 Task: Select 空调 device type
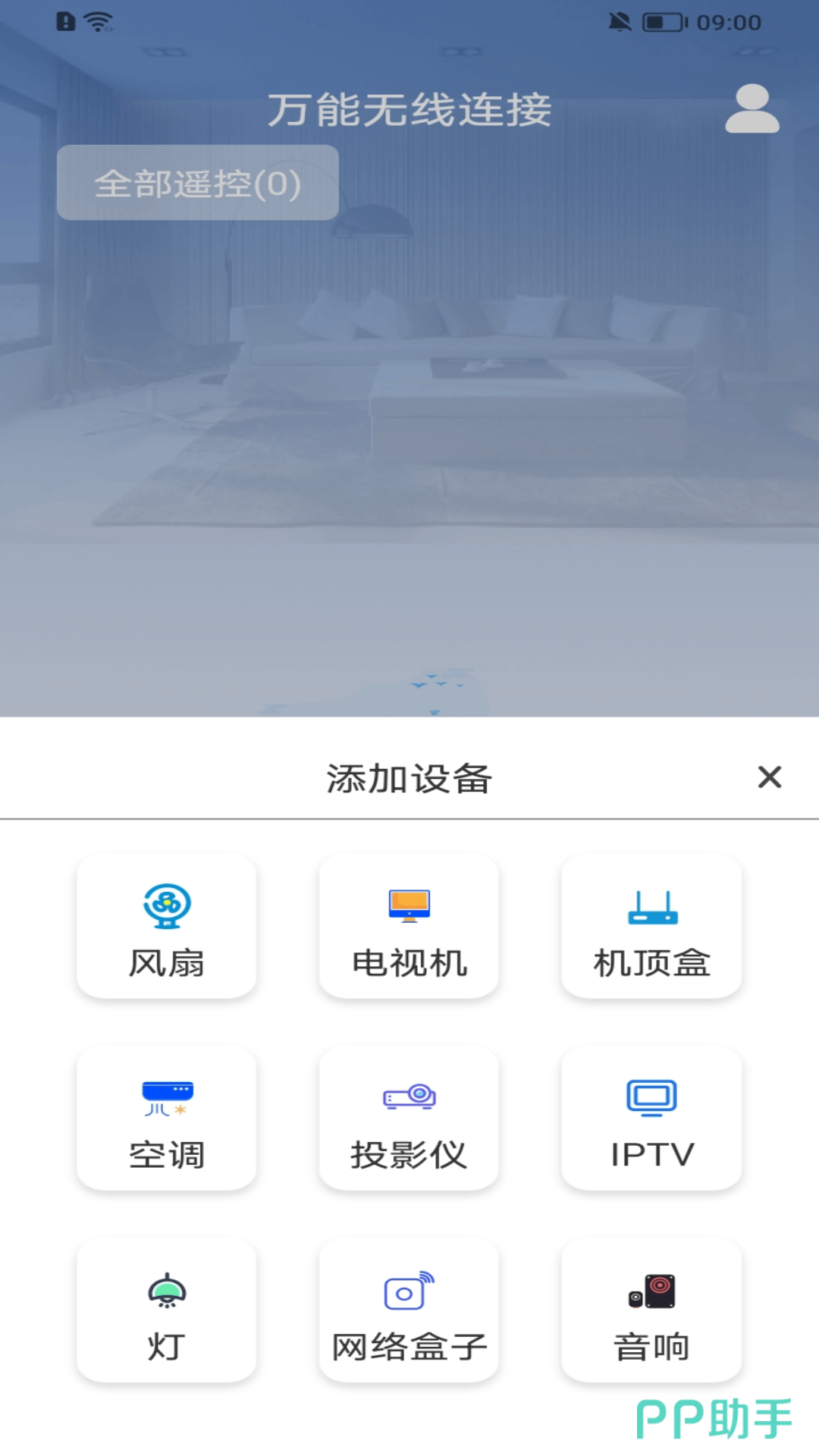click(167, 1119)
